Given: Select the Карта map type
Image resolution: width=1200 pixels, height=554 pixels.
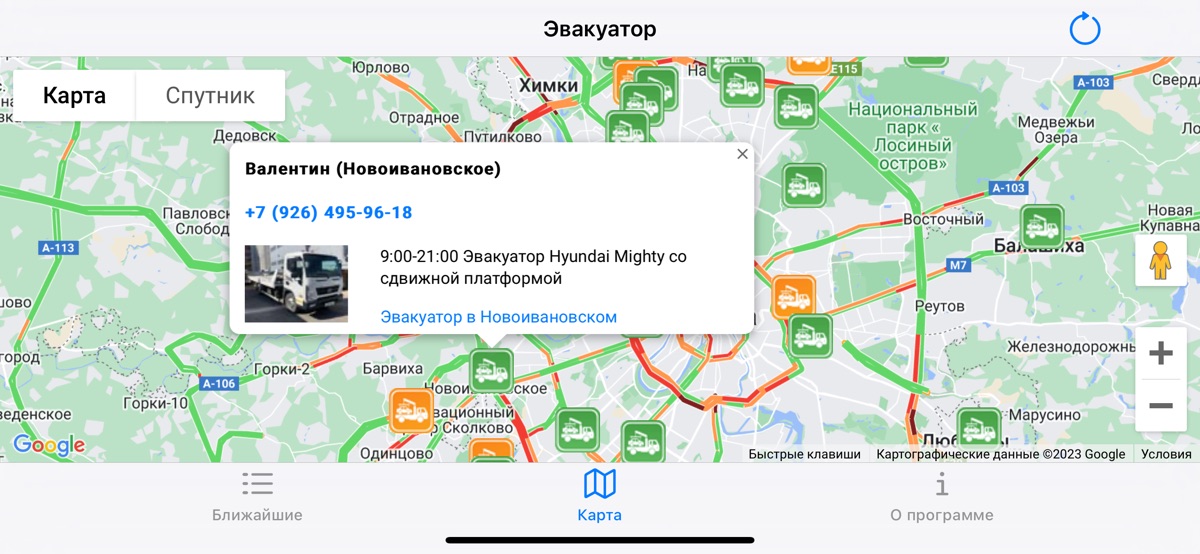Looking at the screenshot, I should [x=74, y=96].
